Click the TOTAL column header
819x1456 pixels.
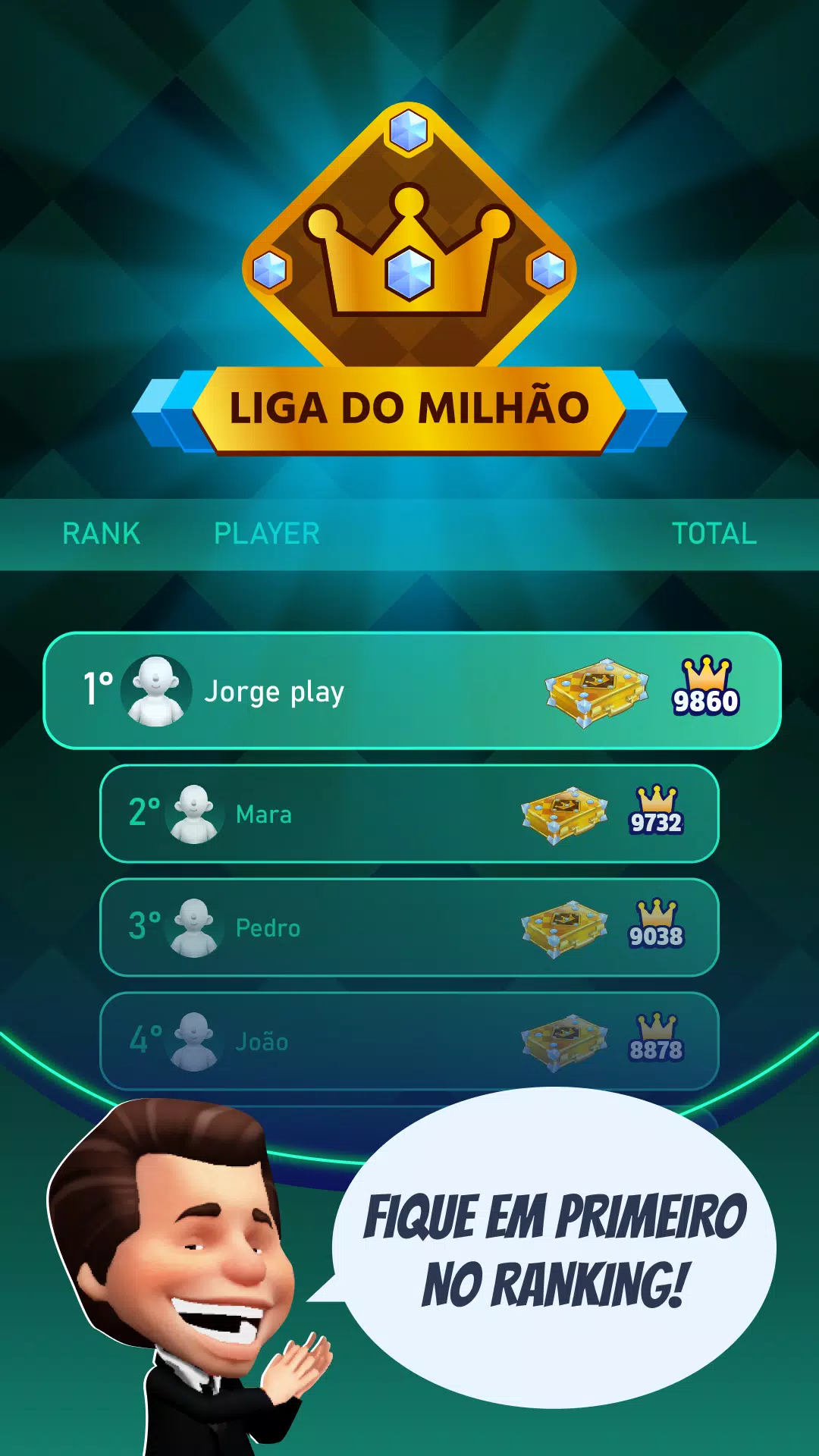(714, 533)
